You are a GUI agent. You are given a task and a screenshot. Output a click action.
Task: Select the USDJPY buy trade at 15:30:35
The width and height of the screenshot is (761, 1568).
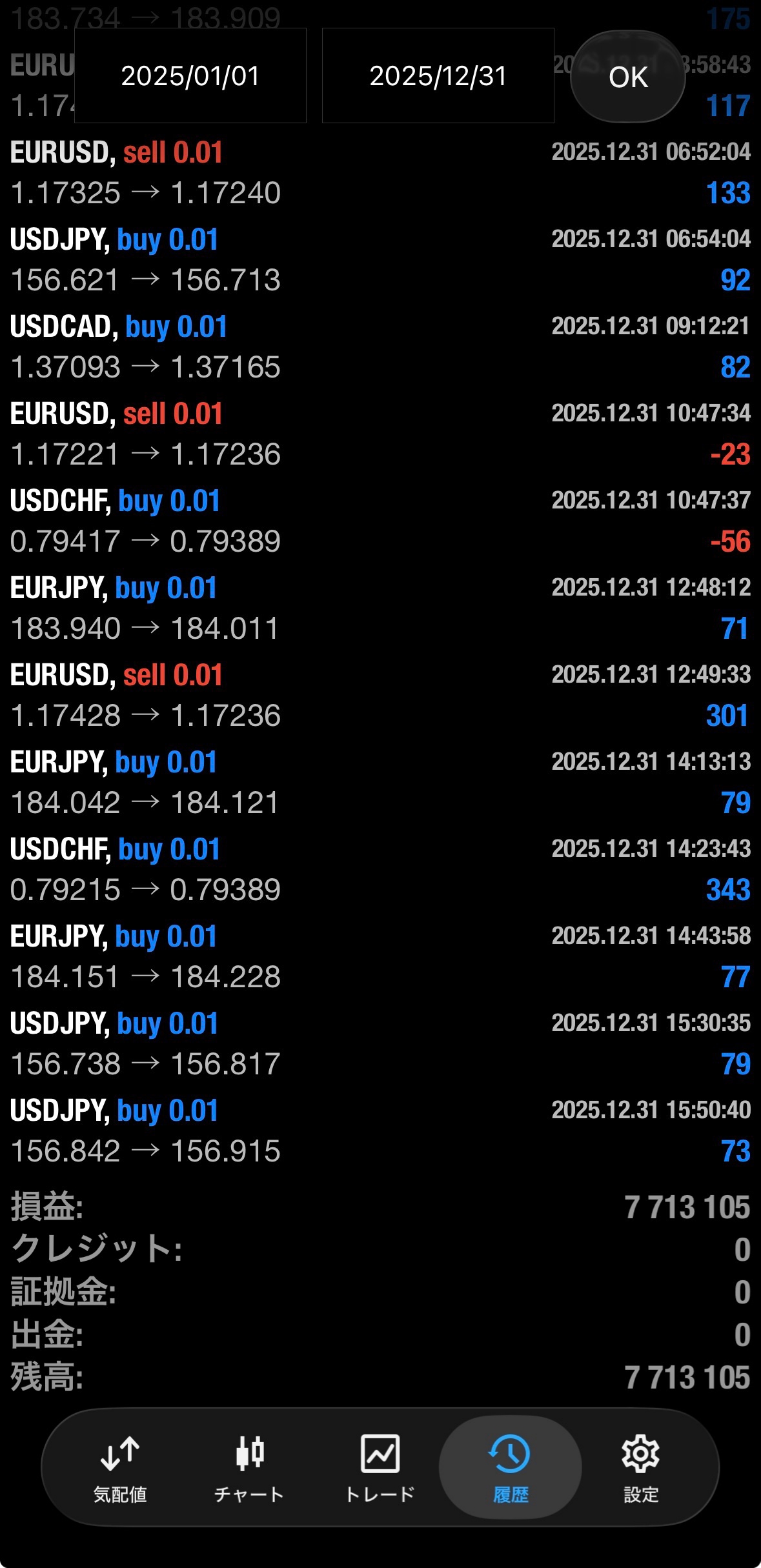380,1043
